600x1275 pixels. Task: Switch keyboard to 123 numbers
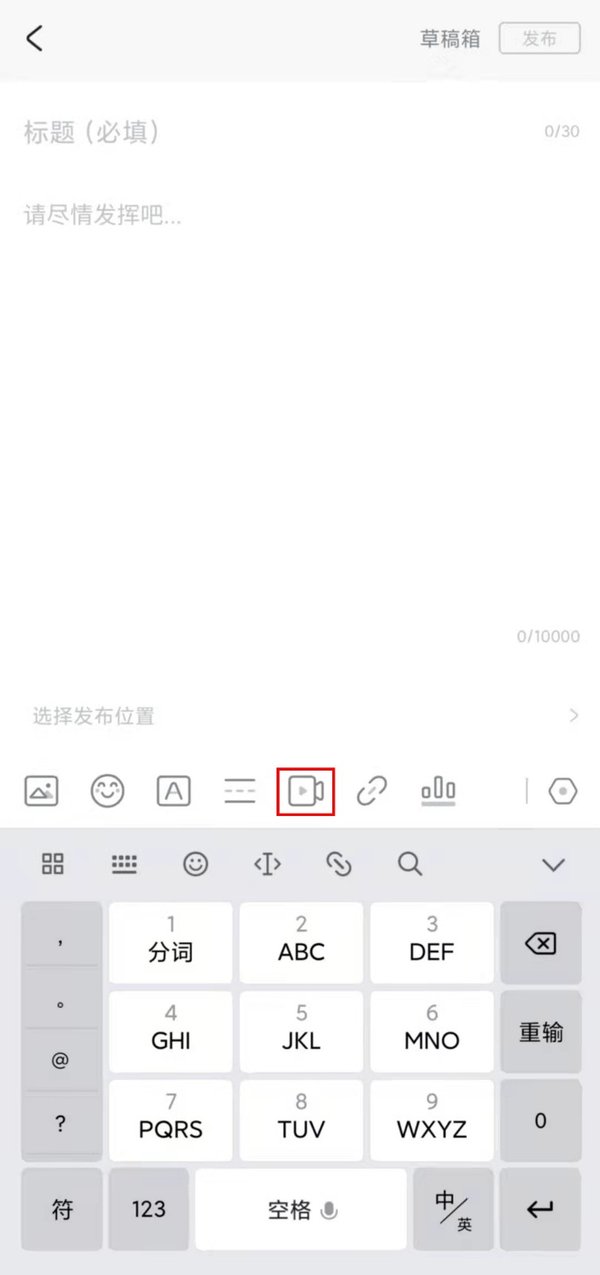coord(148,1209)
